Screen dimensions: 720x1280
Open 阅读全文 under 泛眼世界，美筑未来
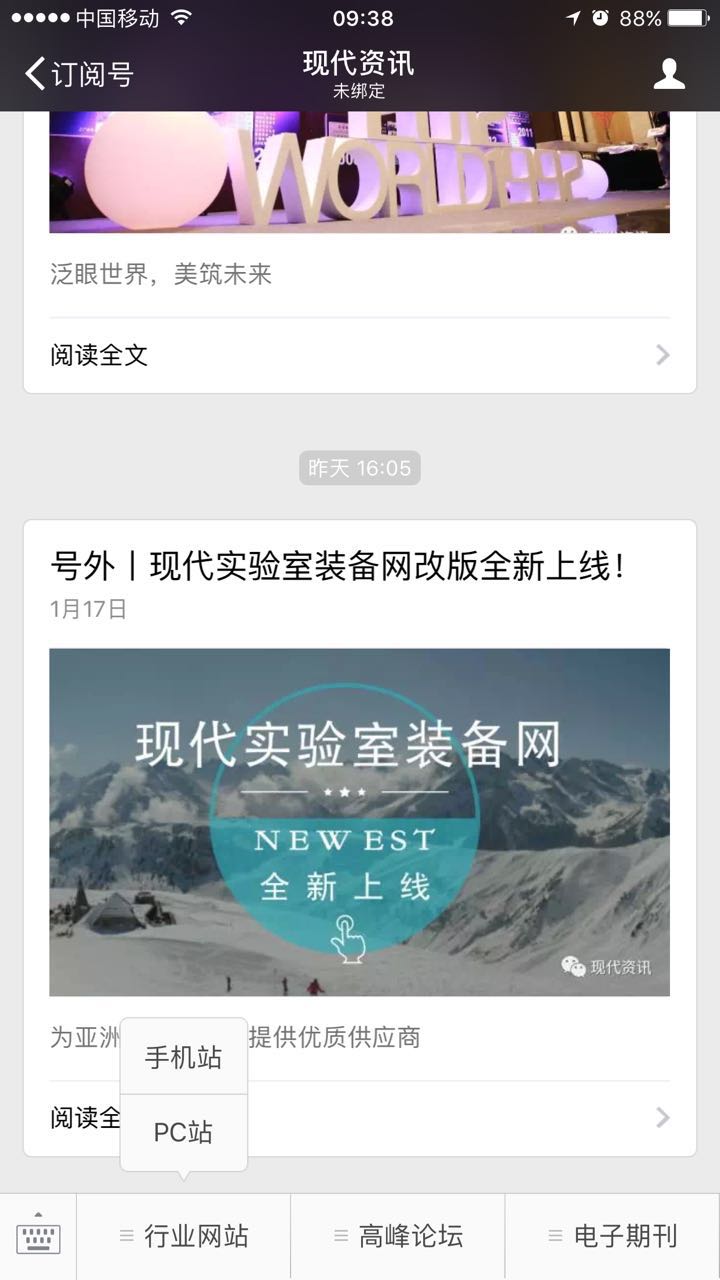(x=360, y=355)
